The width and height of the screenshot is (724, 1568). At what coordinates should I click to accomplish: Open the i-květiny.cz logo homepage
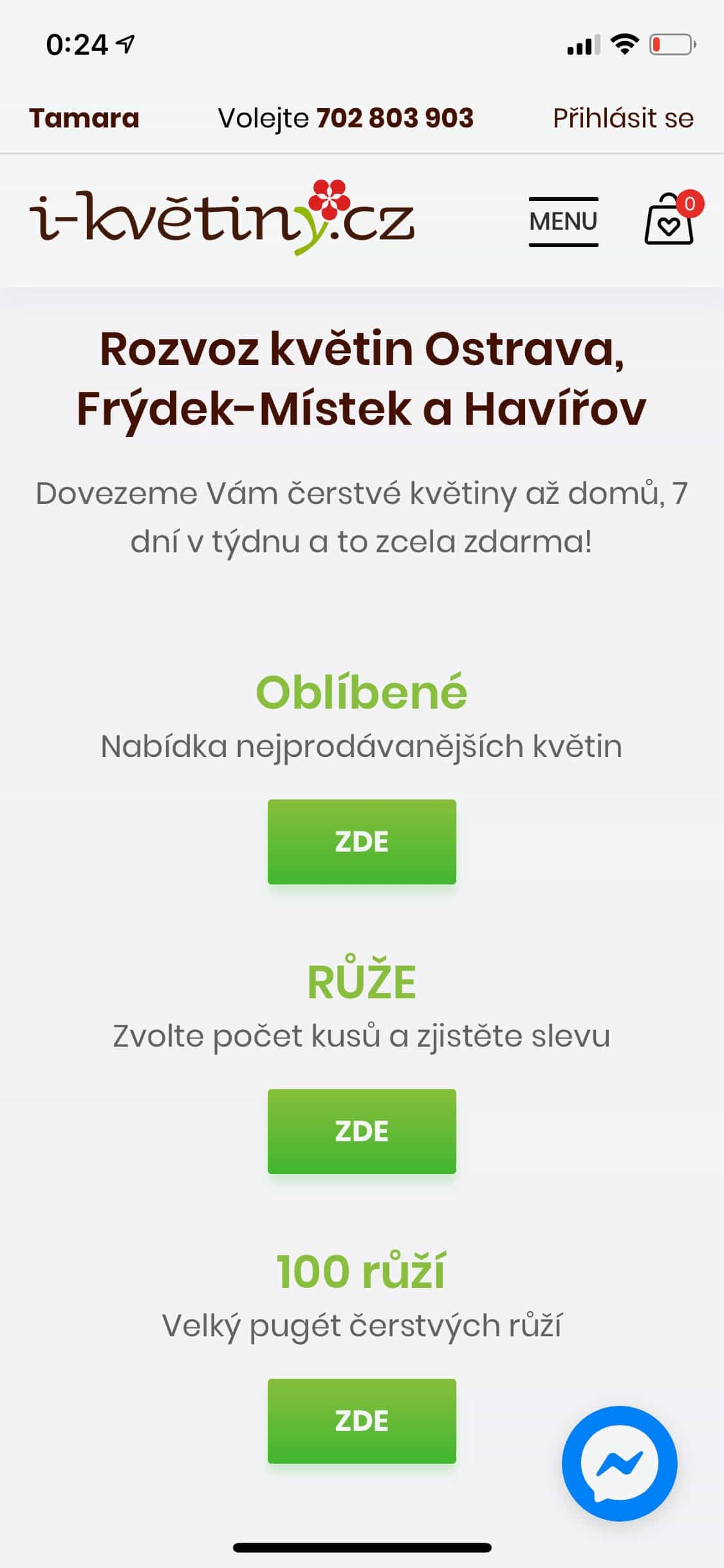click(222, 218)
